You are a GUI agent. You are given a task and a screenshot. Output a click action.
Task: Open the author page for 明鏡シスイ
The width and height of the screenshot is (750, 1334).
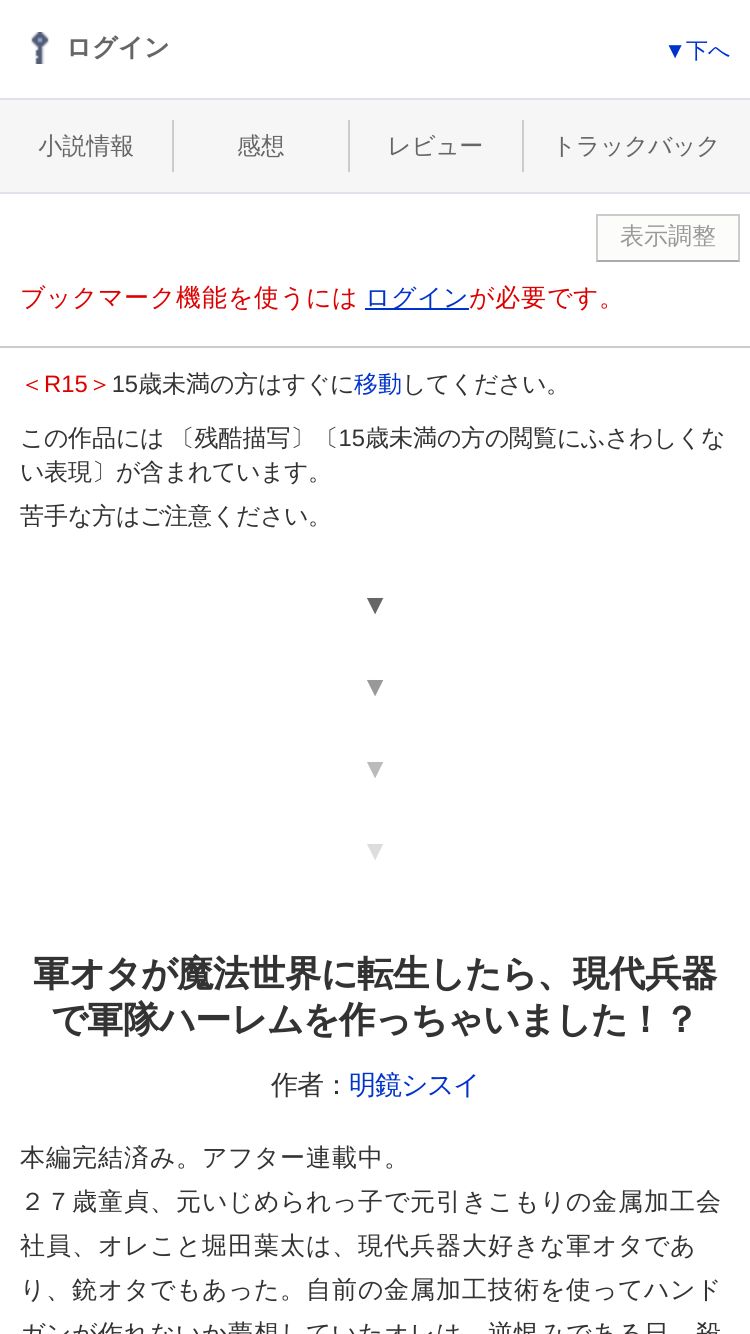pos(414,1085)
